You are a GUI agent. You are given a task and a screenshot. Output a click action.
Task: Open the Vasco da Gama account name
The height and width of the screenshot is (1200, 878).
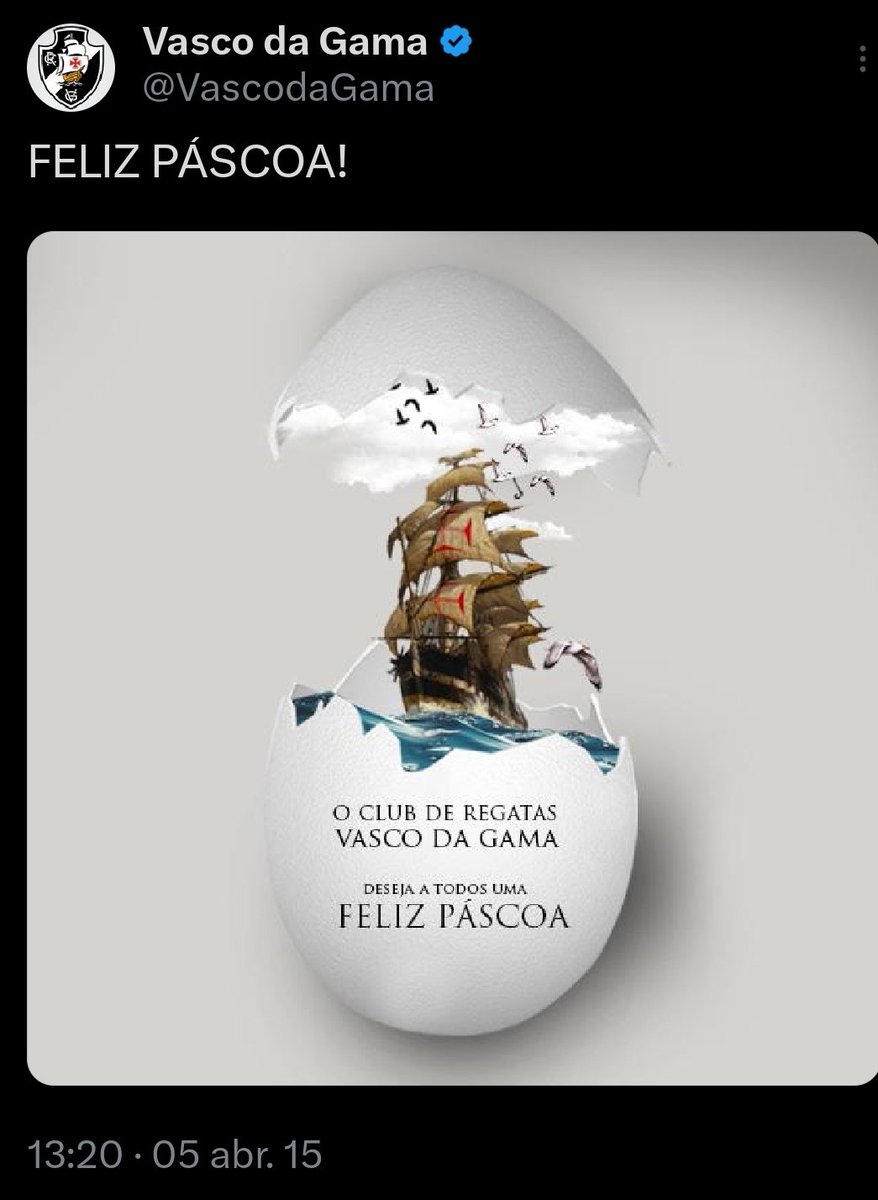click(x=284, y=43)
